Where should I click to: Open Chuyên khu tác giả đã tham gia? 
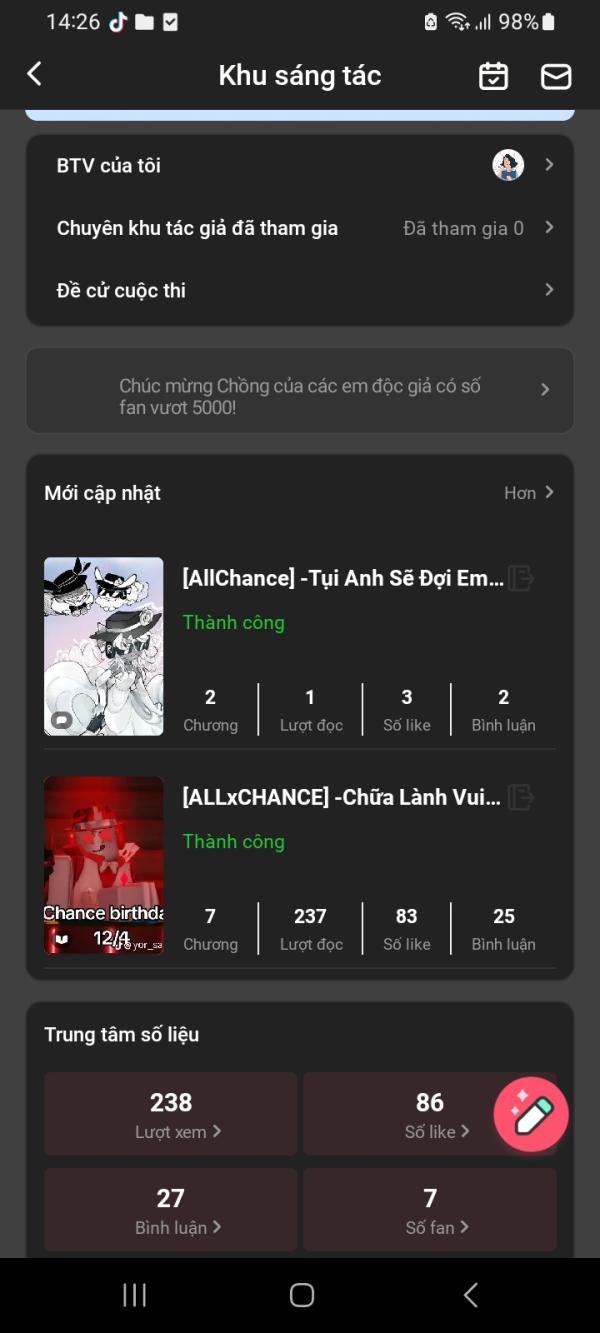(x=300, y=228)
